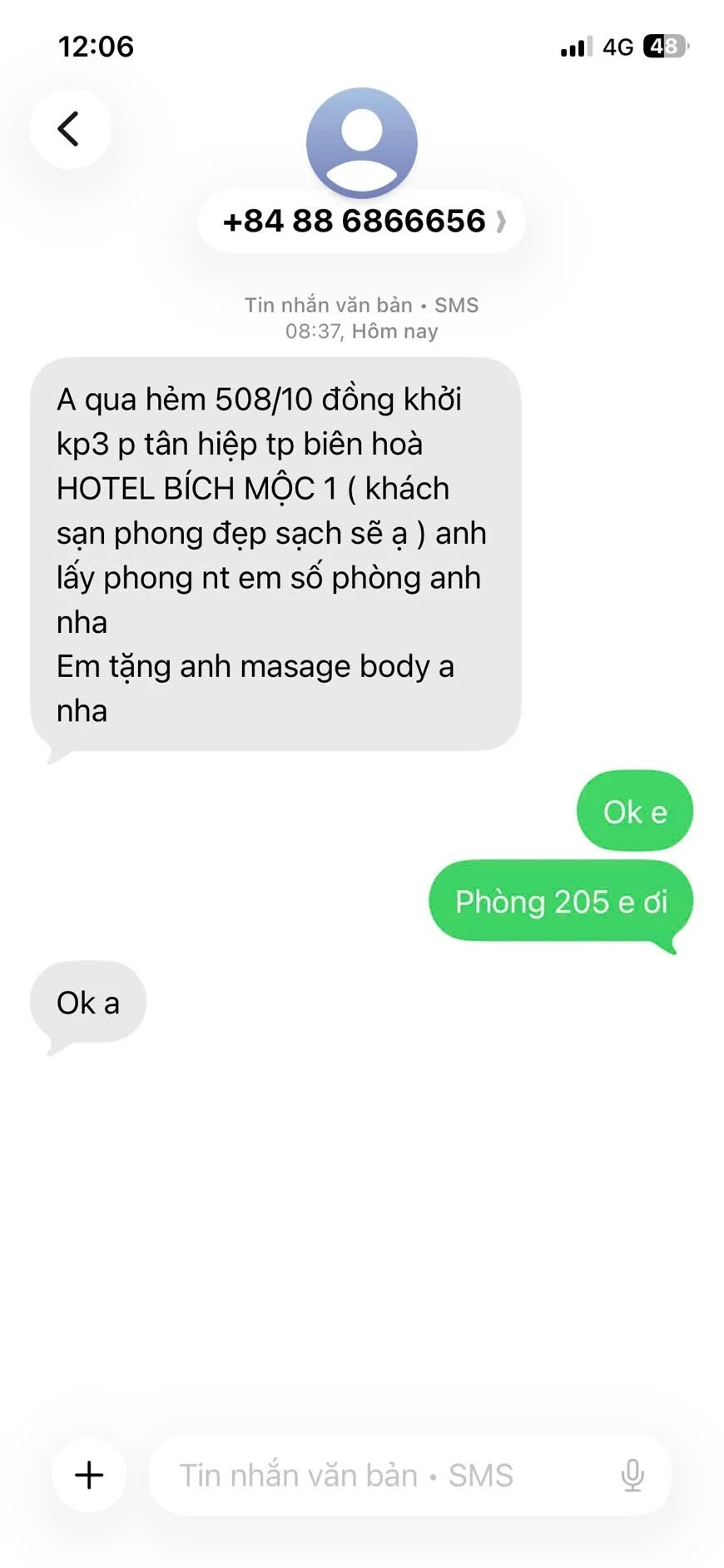Go back to the messages list
This screenshot has width=724, height=1568.
pyautogui.click(x=70, y=129)
